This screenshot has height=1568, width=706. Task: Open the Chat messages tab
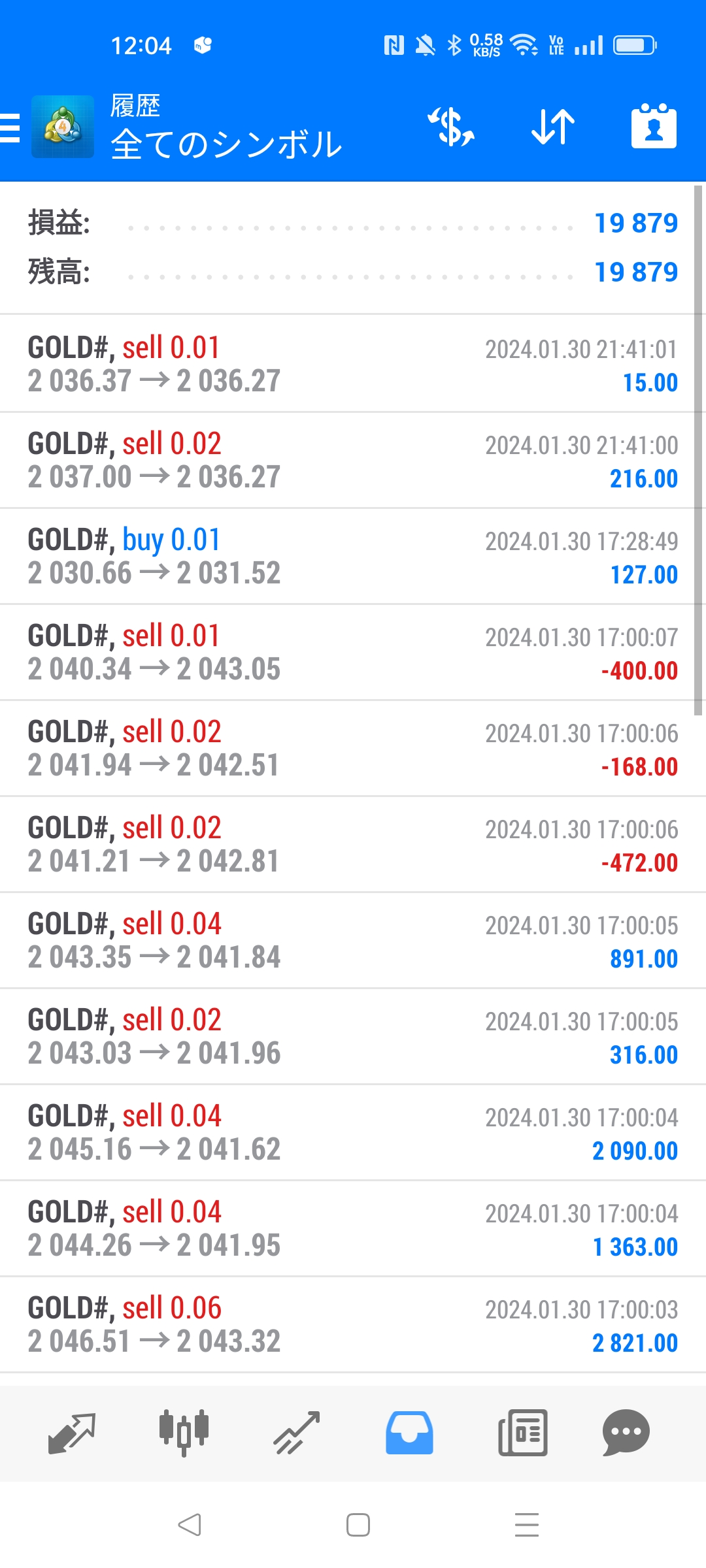pos(626,1432)
